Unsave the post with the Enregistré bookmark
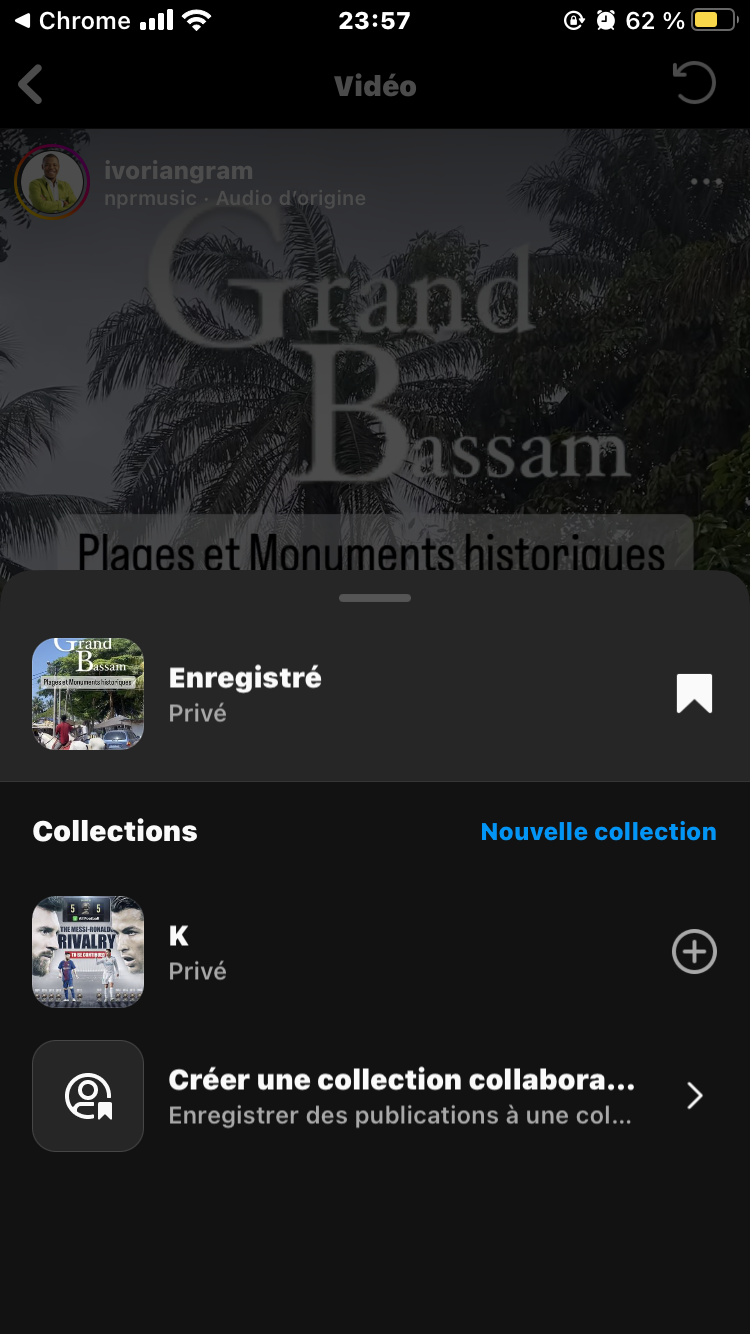Image resolution: width=750 pixels, height=1334 pixels. tap(694, 693)
